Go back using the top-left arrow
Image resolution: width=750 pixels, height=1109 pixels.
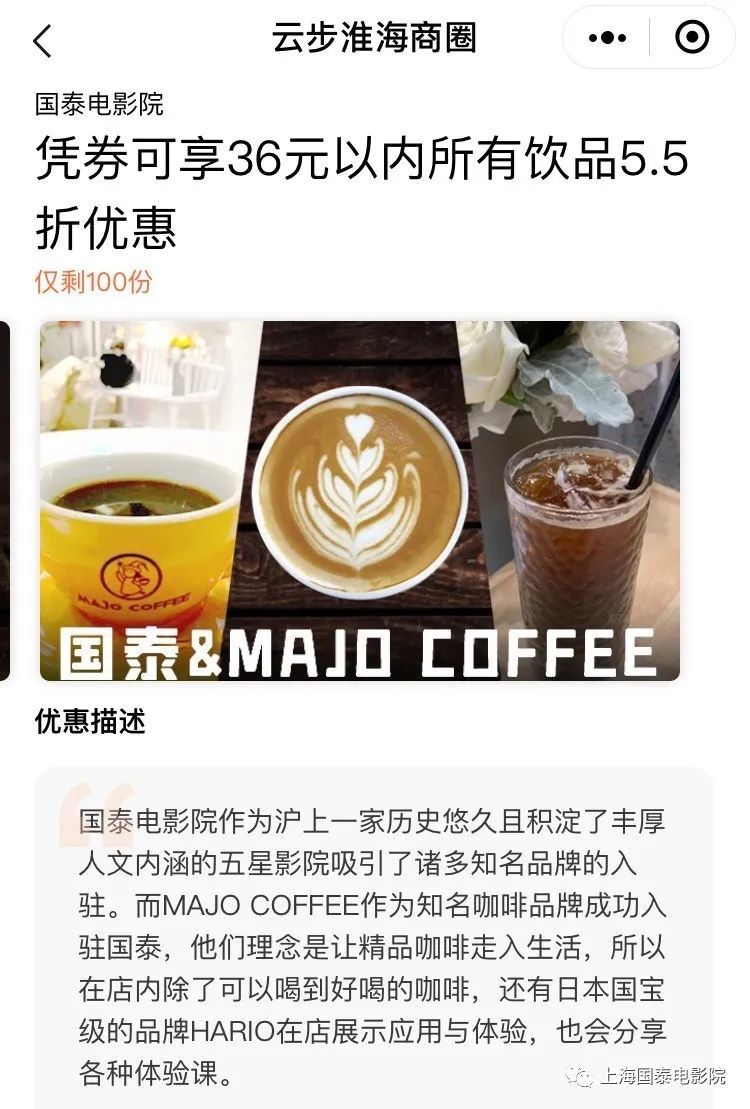42,40
